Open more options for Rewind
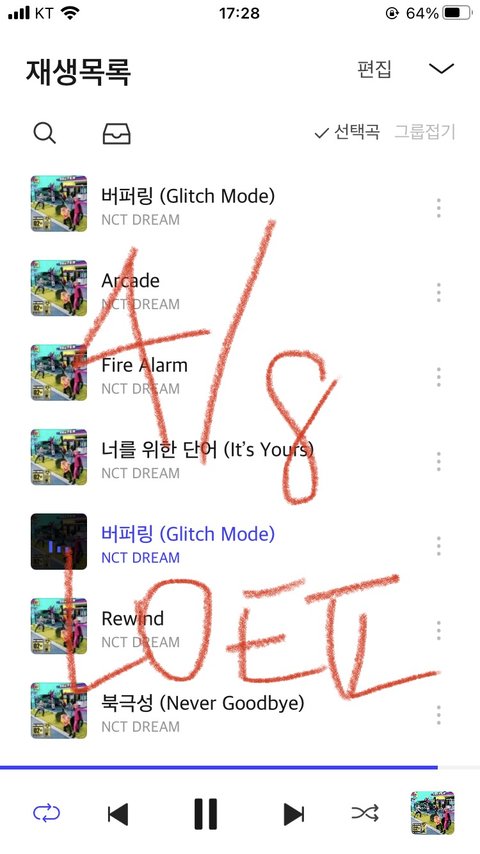480x854 pixels. [x=439, y=631]
